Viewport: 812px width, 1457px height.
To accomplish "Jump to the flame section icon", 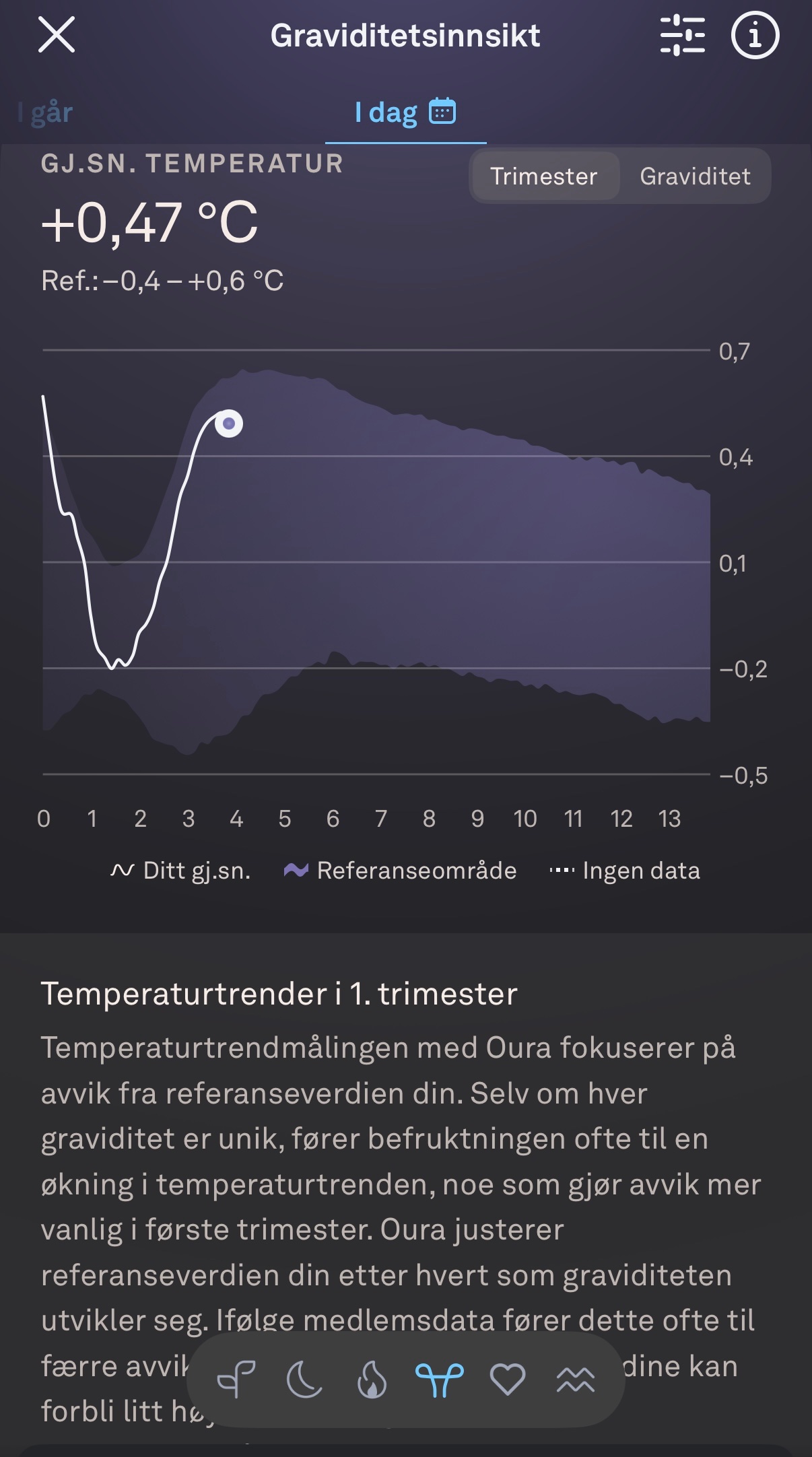I will 372,1379.
